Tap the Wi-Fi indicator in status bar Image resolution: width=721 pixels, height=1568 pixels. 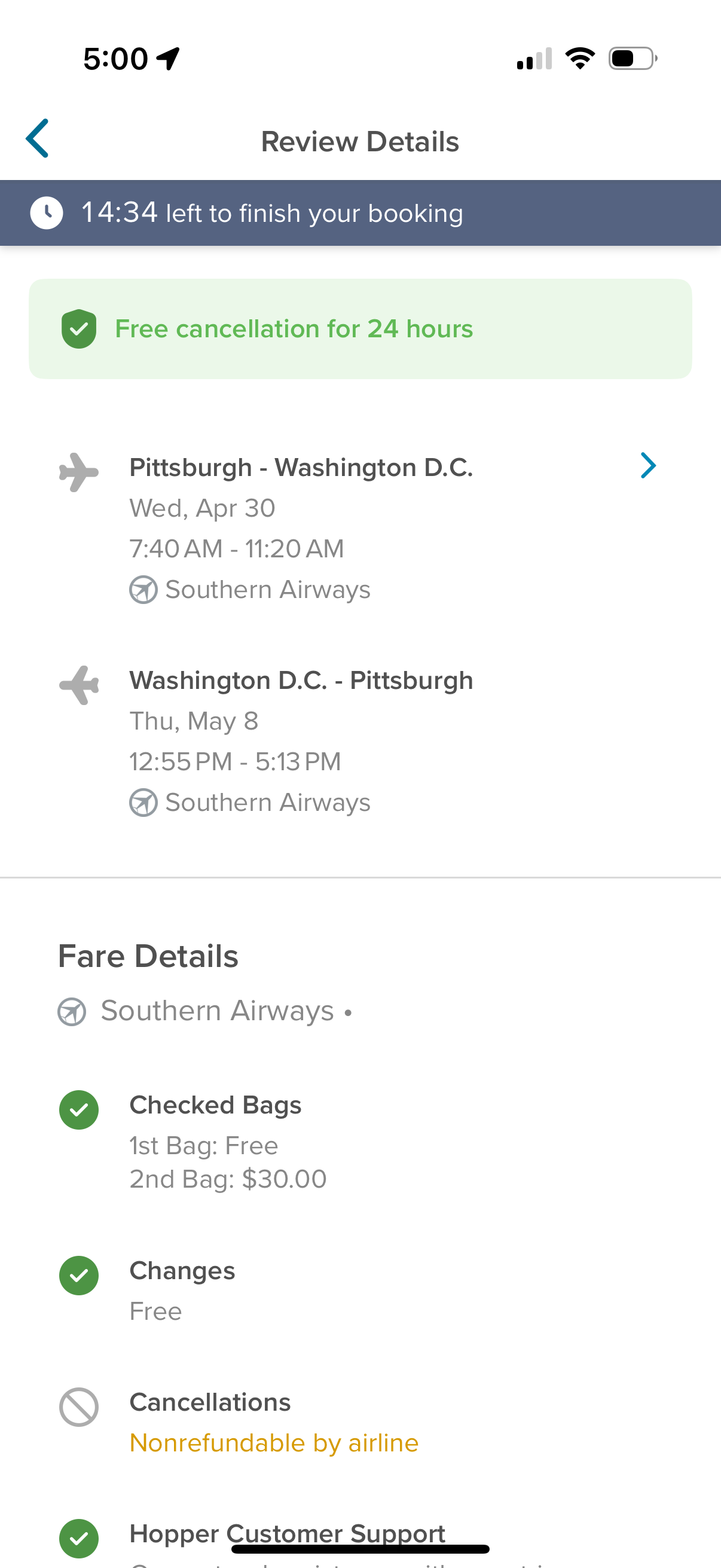[581, 58]
